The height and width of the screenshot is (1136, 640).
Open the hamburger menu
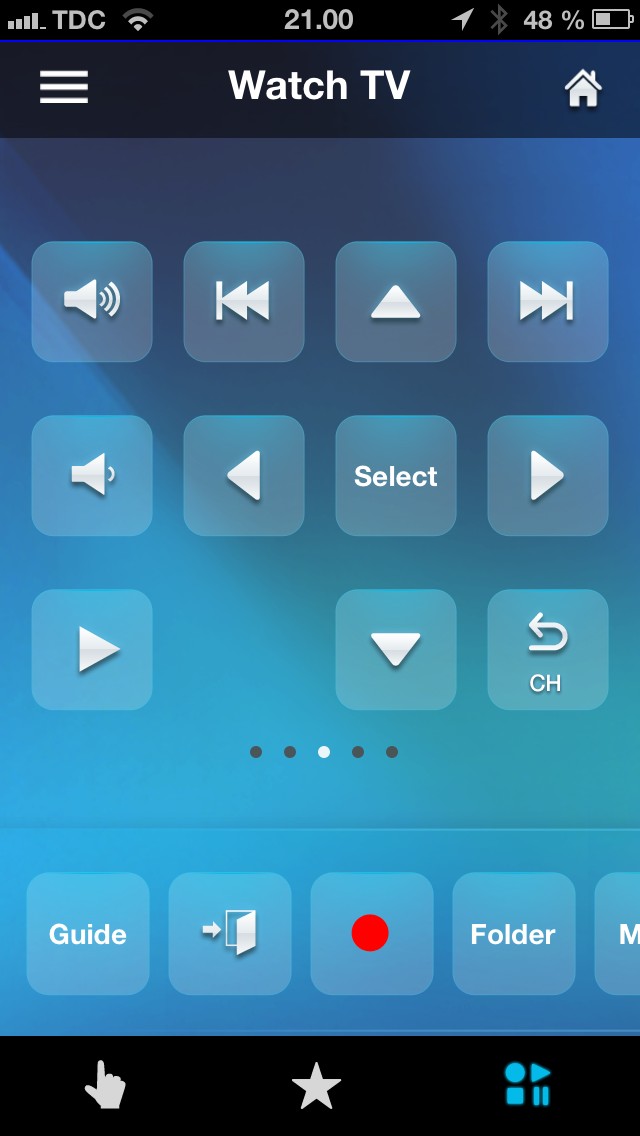[64, 87]
